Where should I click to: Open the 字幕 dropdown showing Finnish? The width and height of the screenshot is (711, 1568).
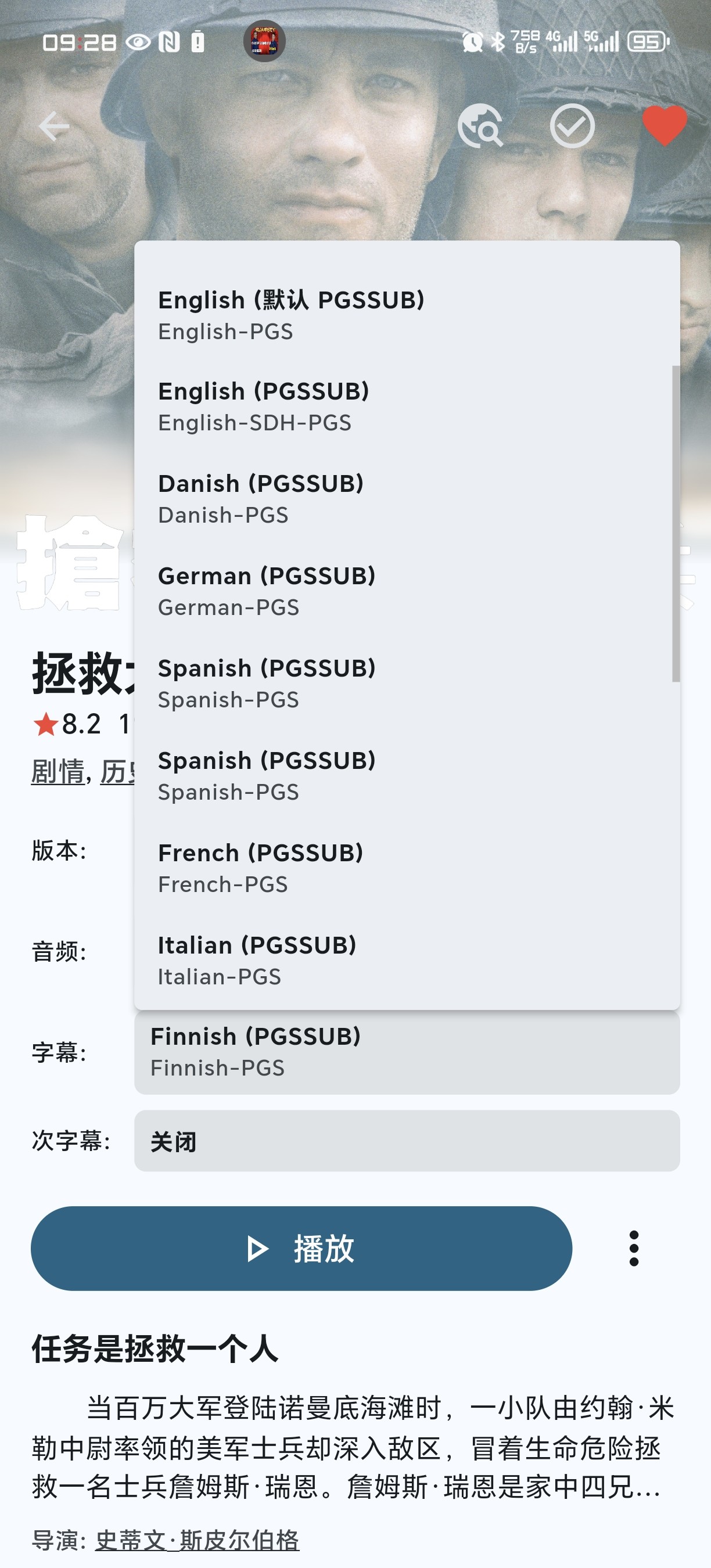[407, 1052]
